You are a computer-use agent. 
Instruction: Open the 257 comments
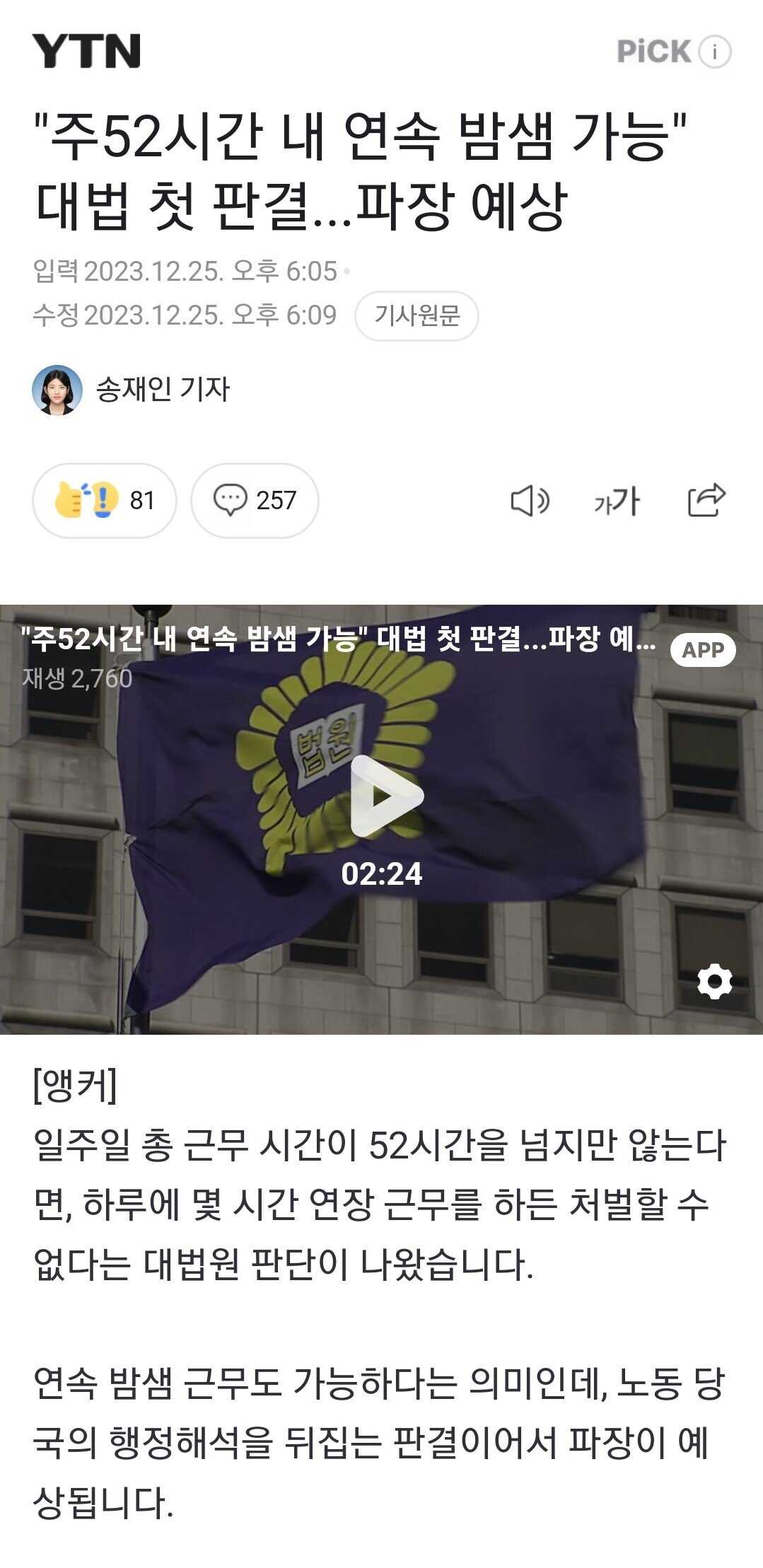pyautogui.click(x=255, y=501)
